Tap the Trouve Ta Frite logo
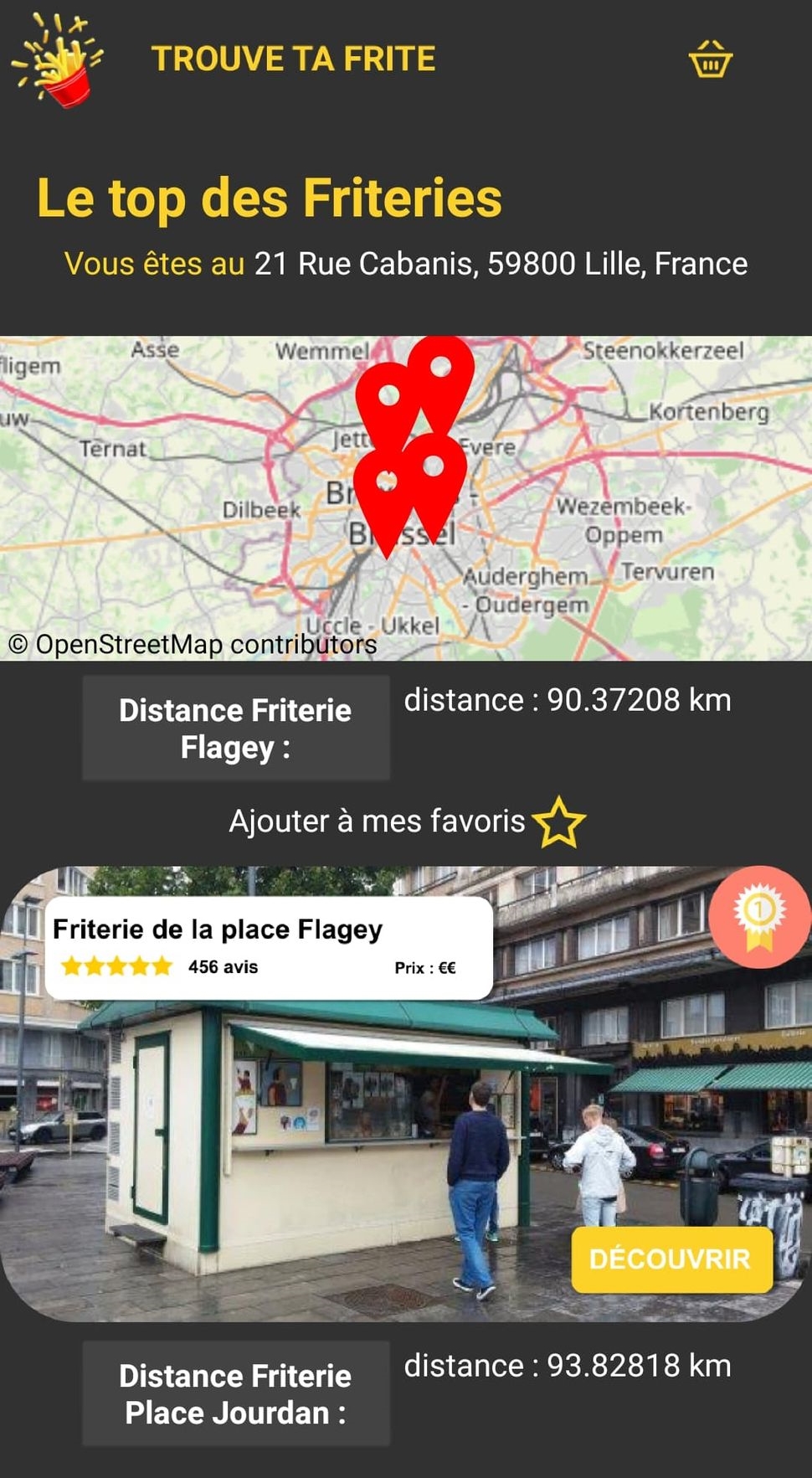812x1478 pixels. coord(57,60)
